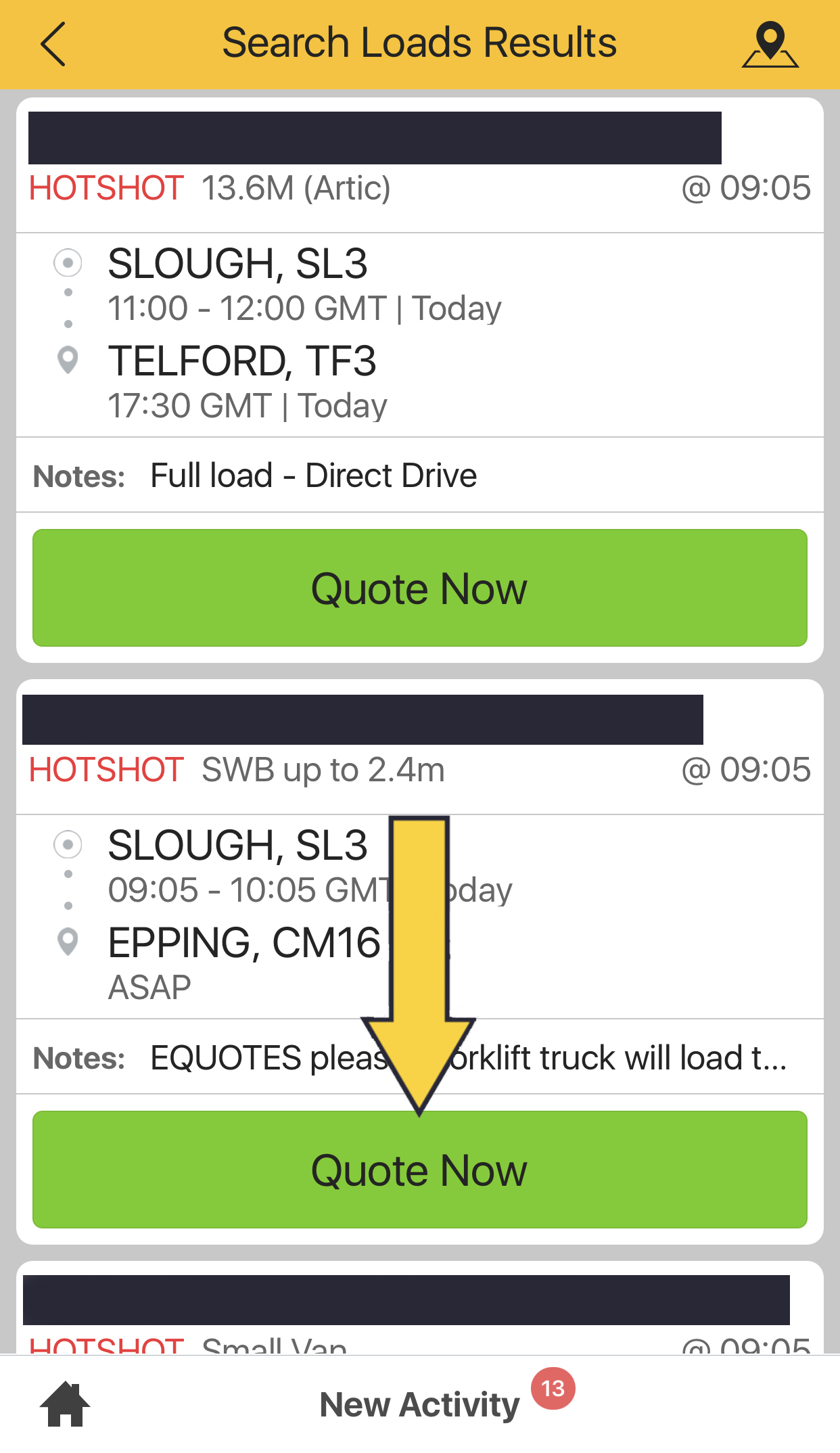Viewport: 840px width, 1453px height.
Task: Tap Quote Now for Slough to Telford load
Action: [x=419, y=588]
